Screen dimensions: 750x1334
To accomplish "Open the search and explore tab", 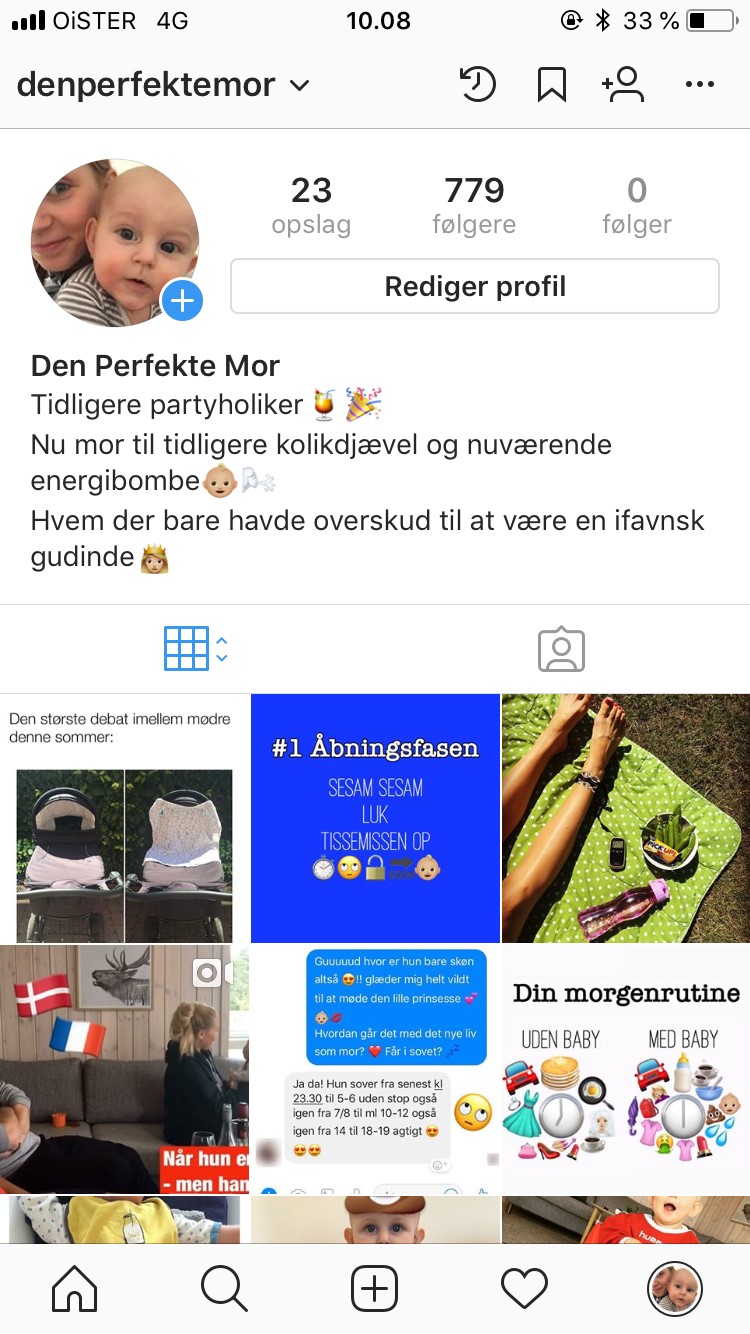I will [x=224, y=1288].
